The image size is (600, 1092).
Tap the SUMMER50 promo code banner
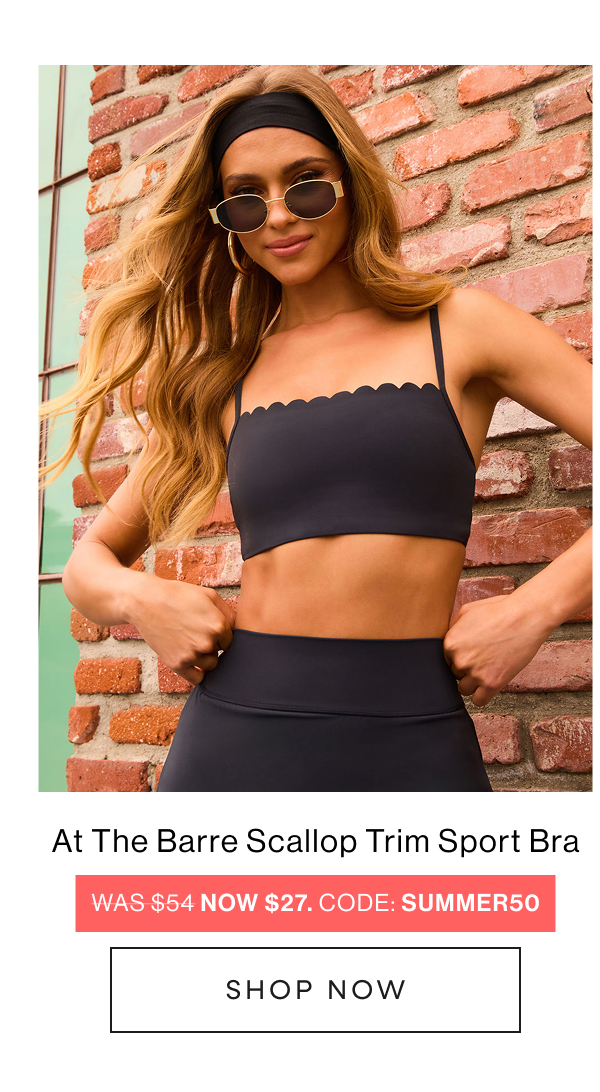pyautogui.click(x=315, y=903)
